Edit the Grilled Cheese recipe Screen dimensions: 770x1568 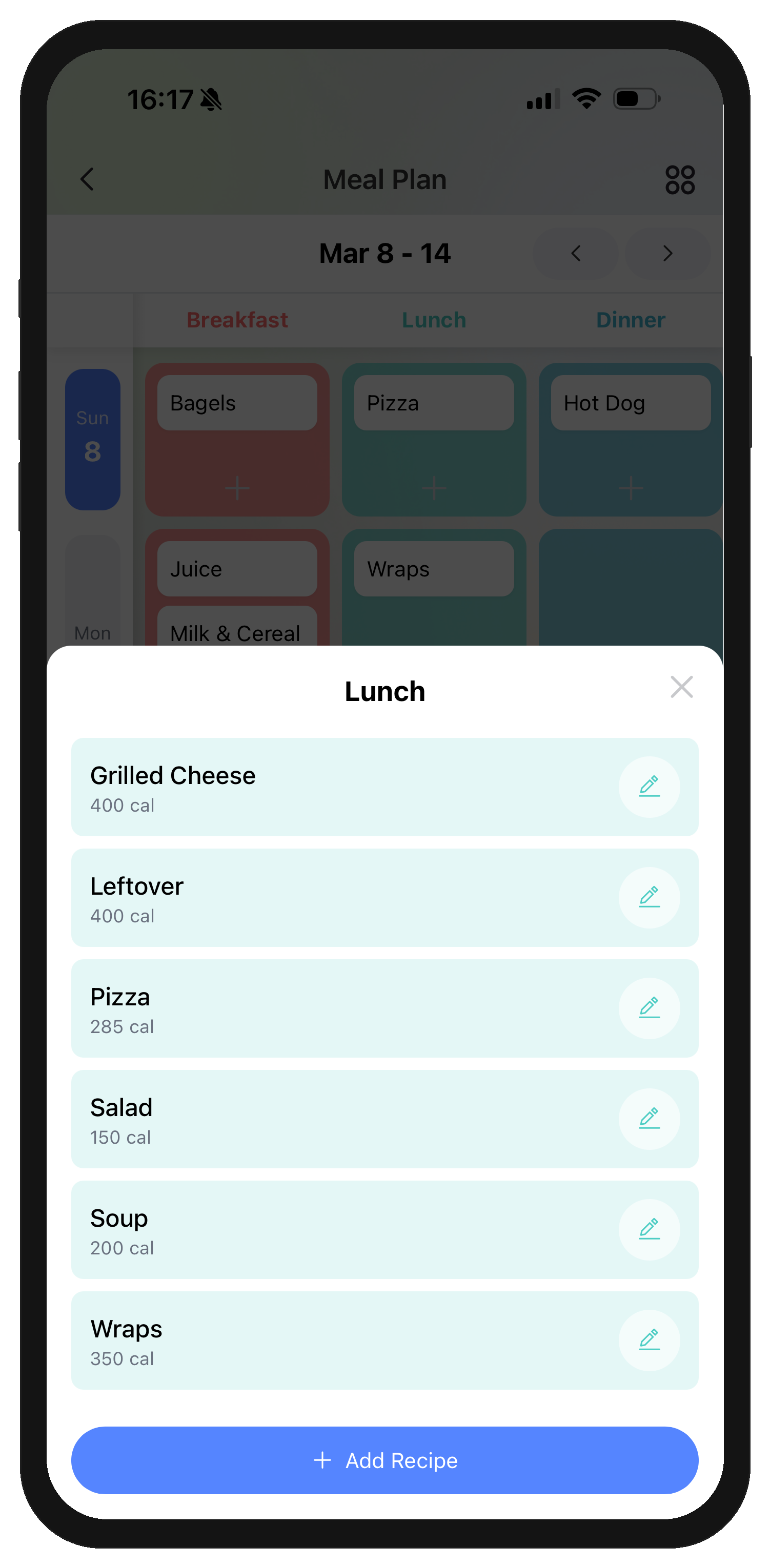650,787
